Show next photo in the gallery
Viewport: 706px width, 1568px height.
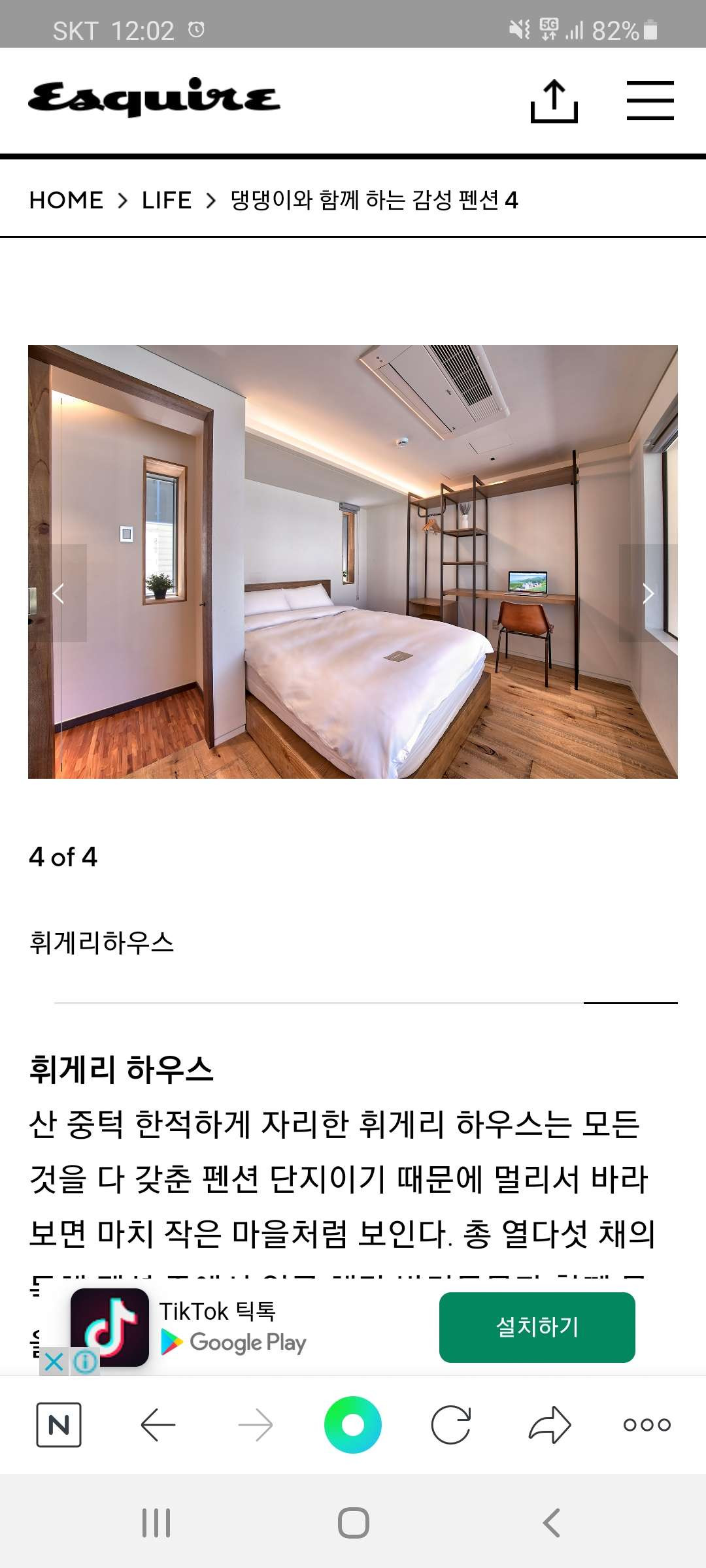pos(648,593)
